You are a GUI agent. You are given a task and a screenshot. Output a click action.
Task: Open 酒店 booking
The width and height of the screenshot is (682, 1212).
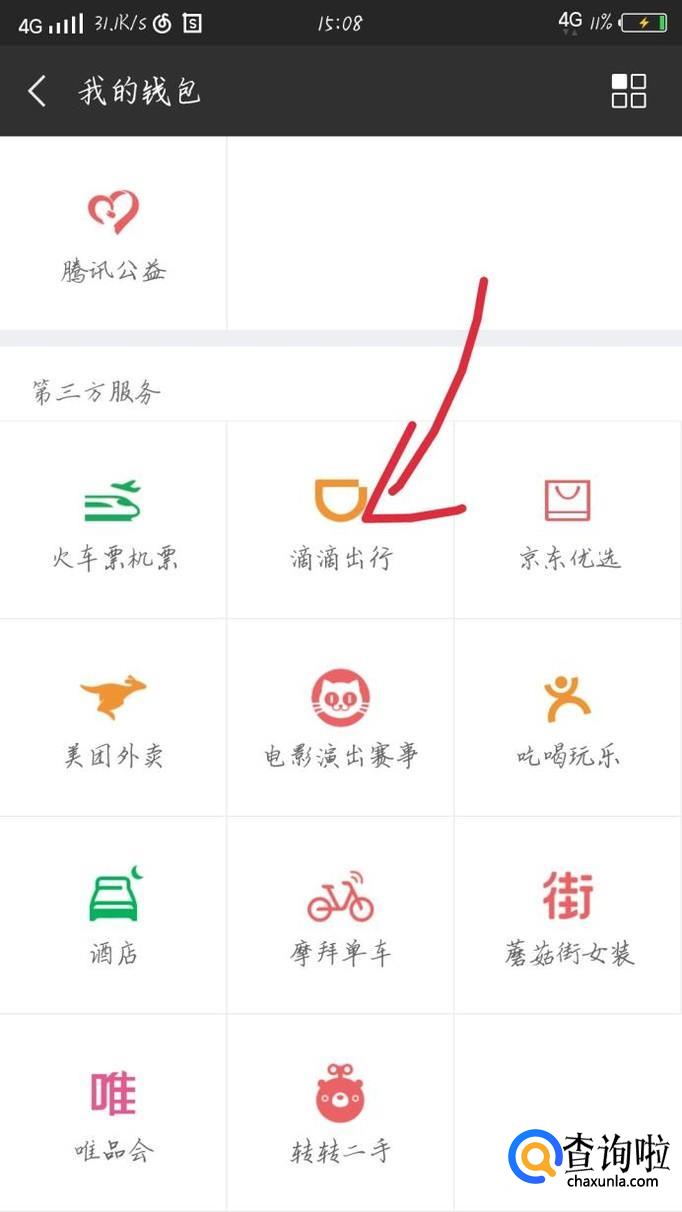(113, 914)
